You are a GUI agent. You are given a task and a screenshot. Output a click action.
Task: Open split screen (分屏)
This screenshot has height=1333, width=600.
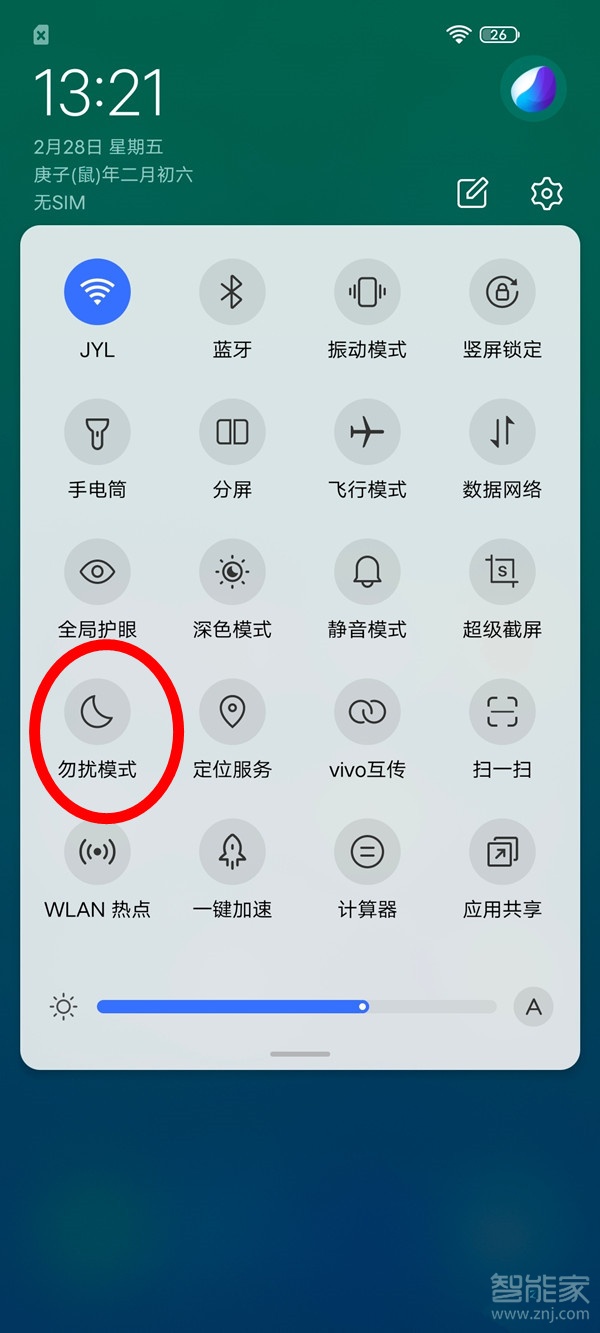[232, 432]
